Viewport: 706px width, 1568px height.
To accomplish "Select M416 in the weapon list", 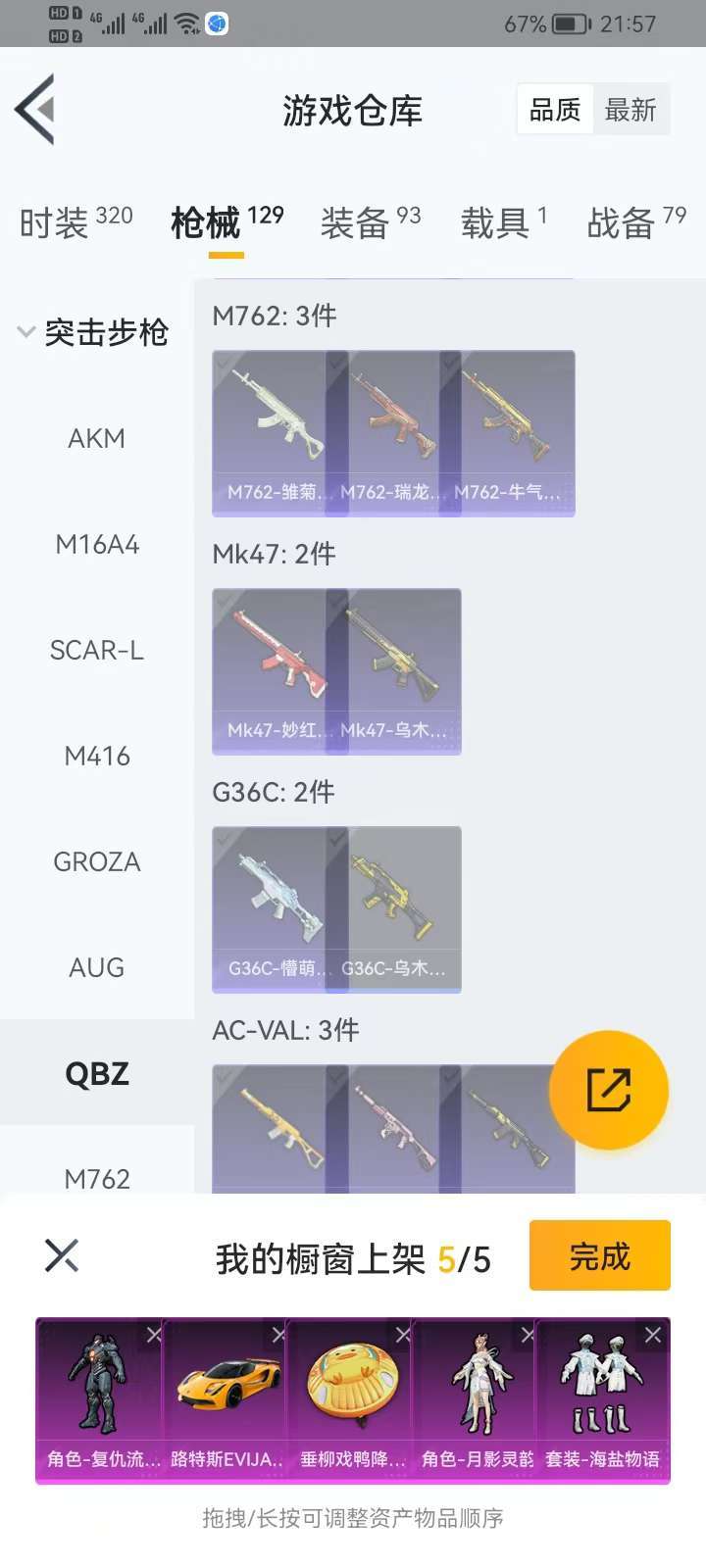I will [x=96, y=756].
